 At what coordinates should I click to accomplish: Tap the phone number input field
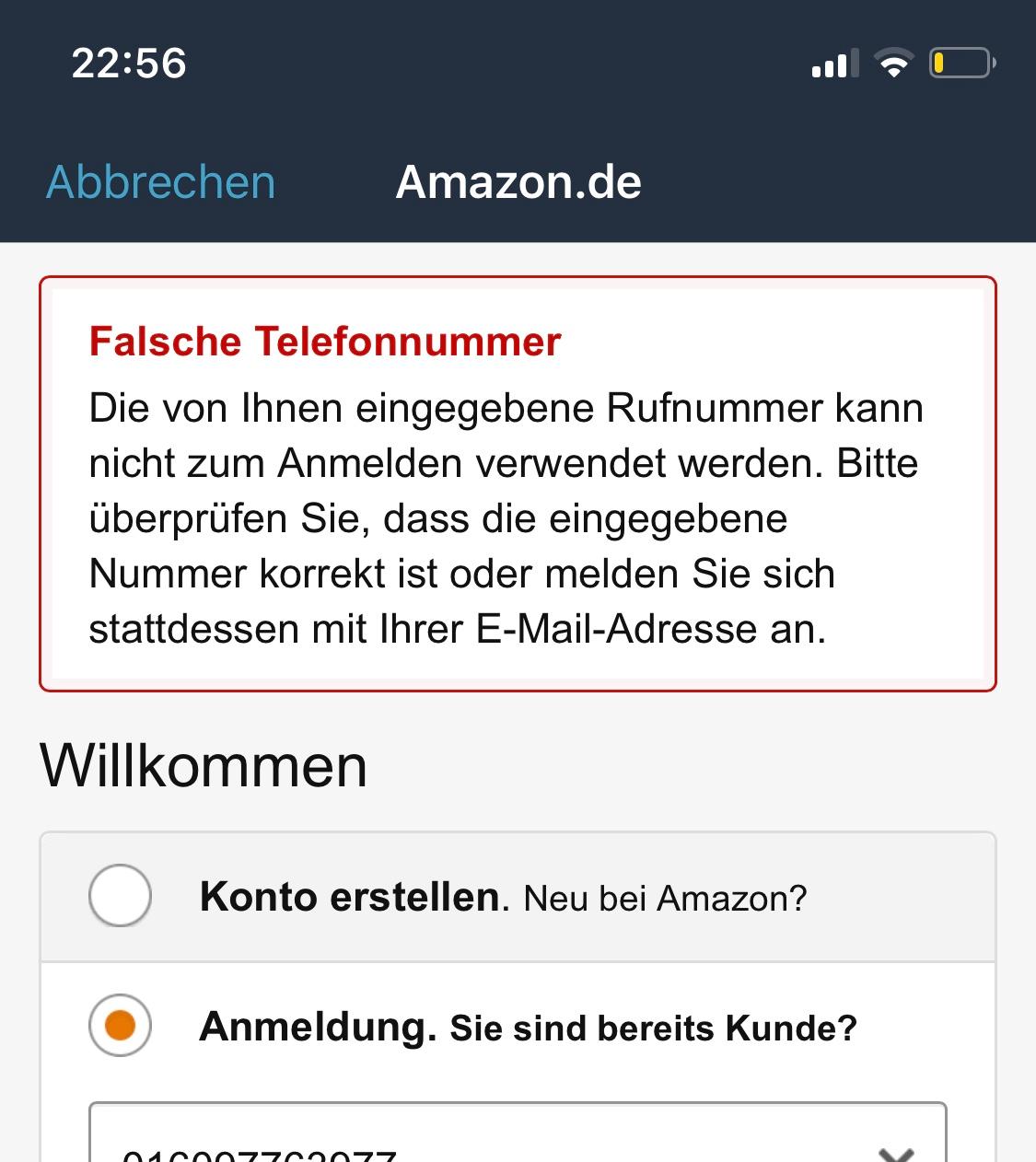point(460,1142)
